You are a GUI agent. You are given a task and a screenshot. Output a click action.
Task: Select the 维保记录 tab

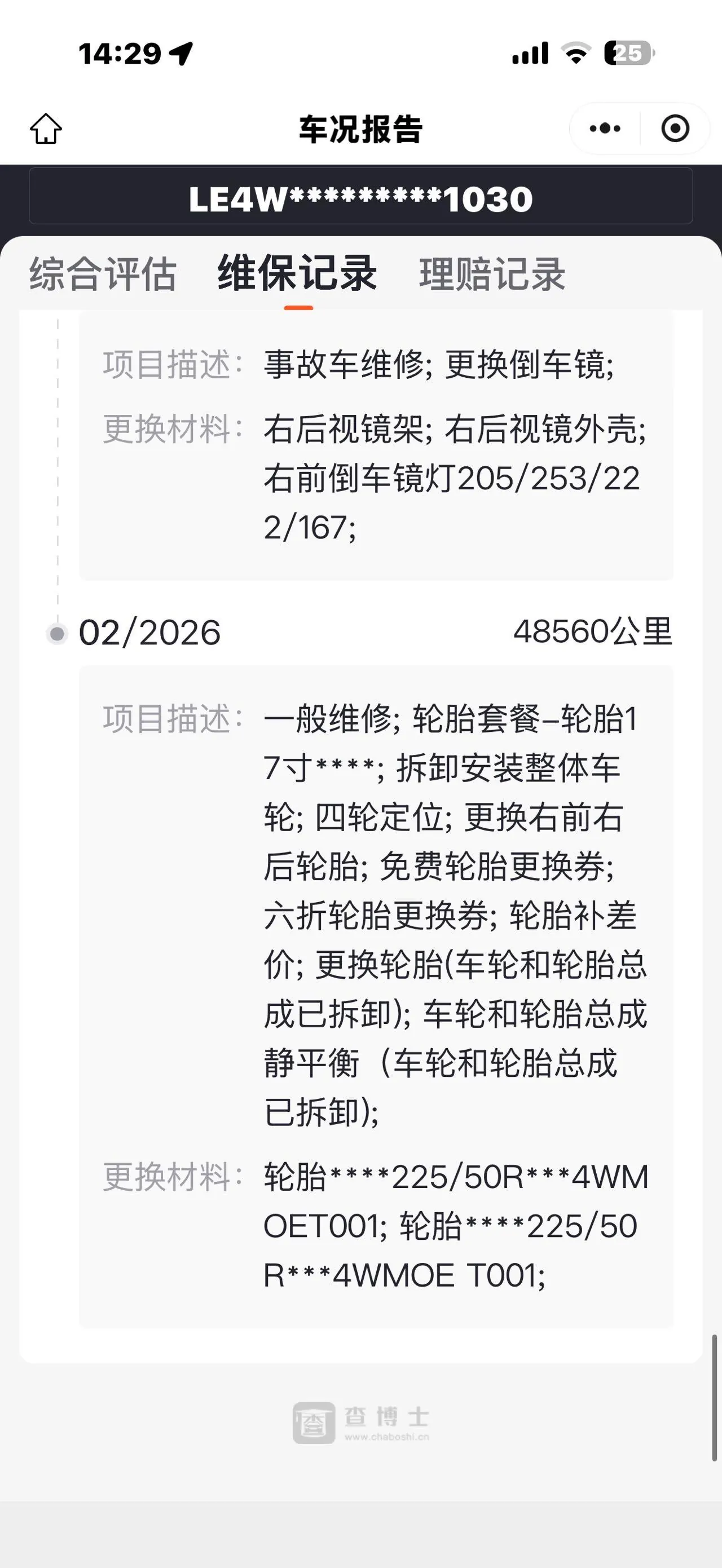click(298, 273)
